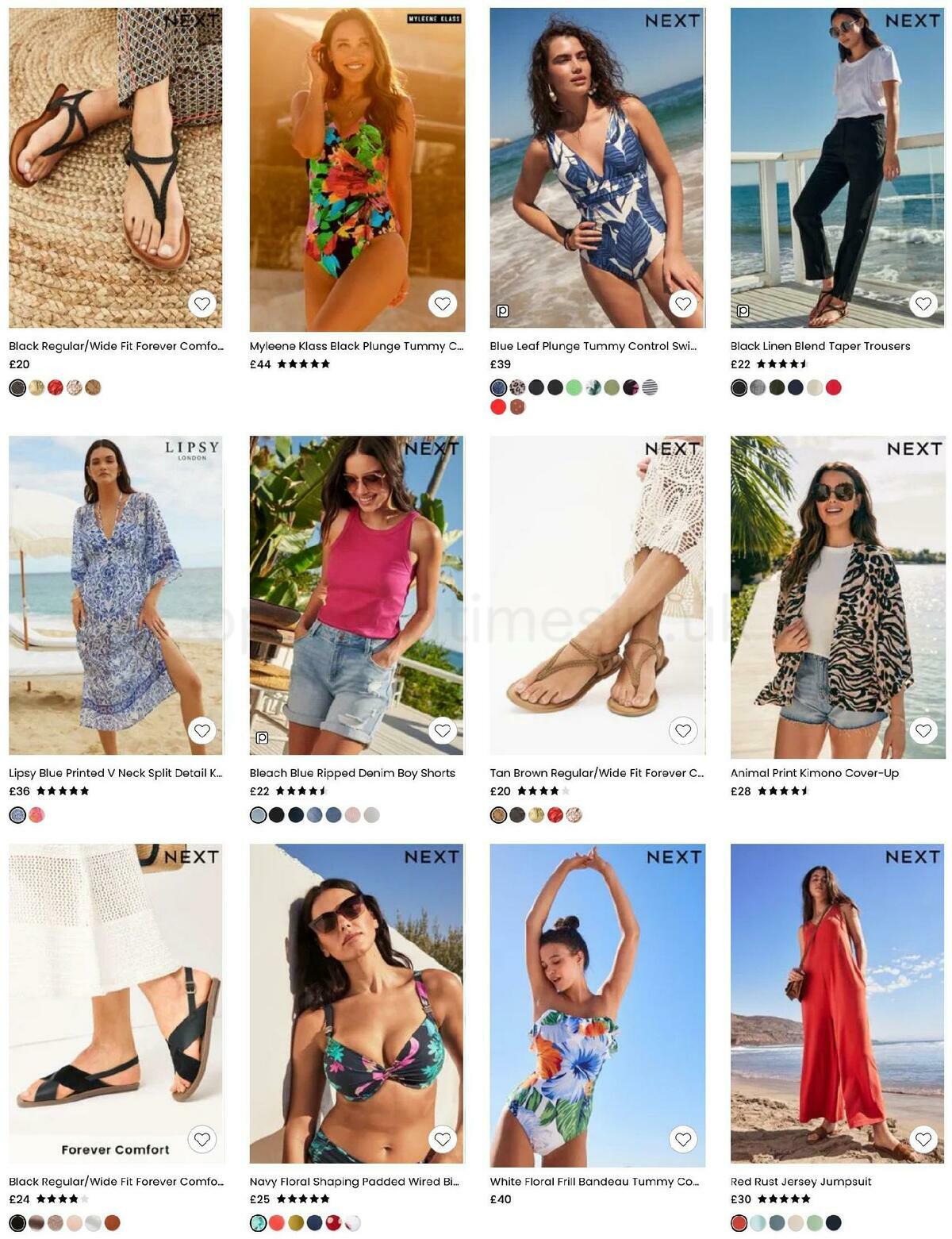Click the striped colour swatch for Blue Leaf swimsuit
The width and height of the screenshot is (952, 1239).
(x=648, y=387)
